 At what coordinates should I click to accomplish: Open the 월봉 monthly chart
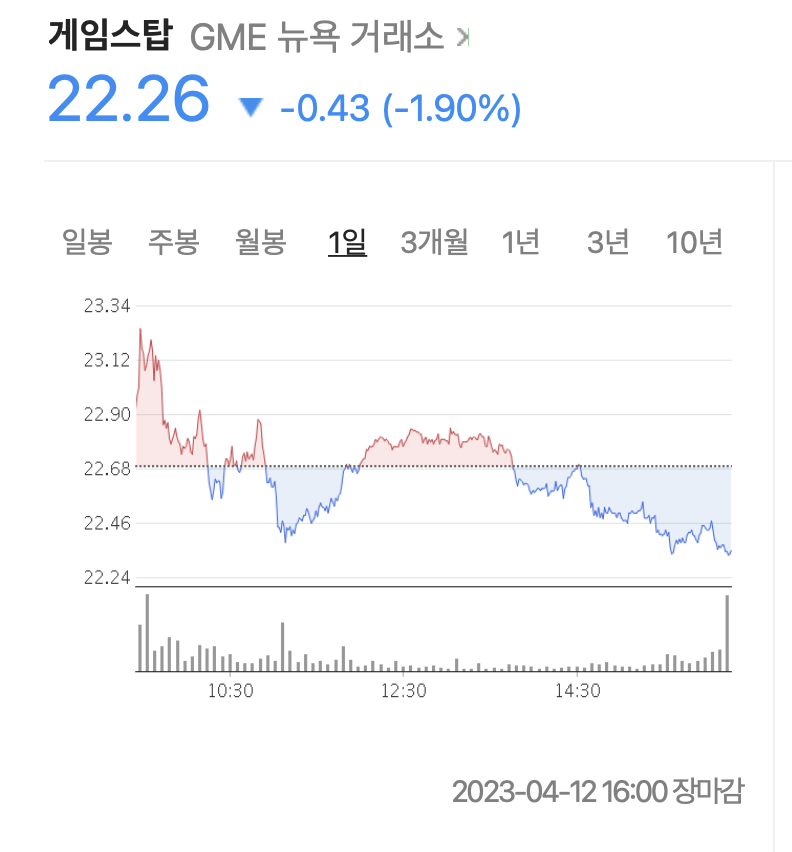click(x=260, y=241)
